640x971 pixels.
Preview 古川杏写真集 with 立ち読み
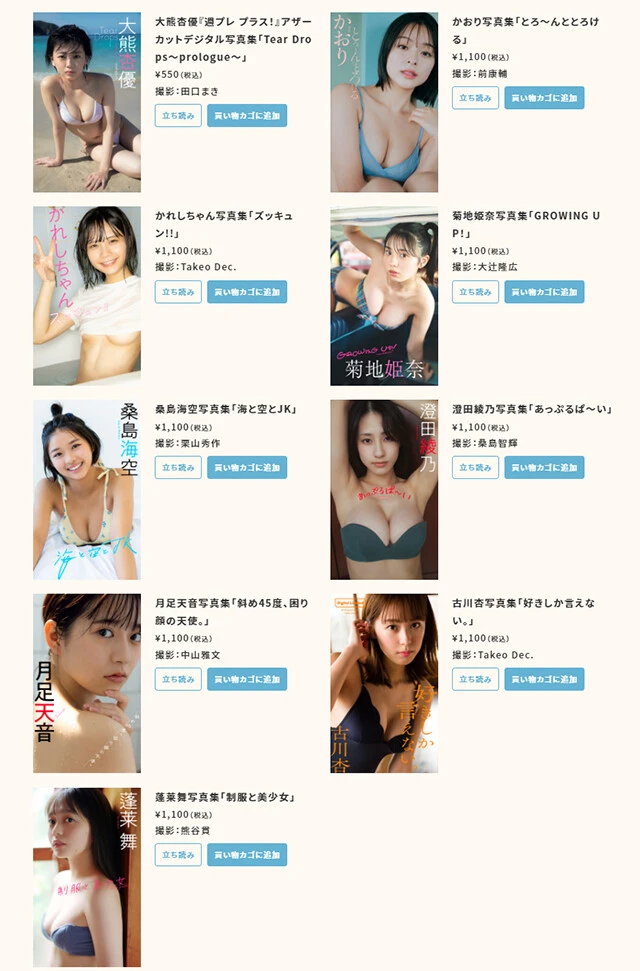point(475,679)
